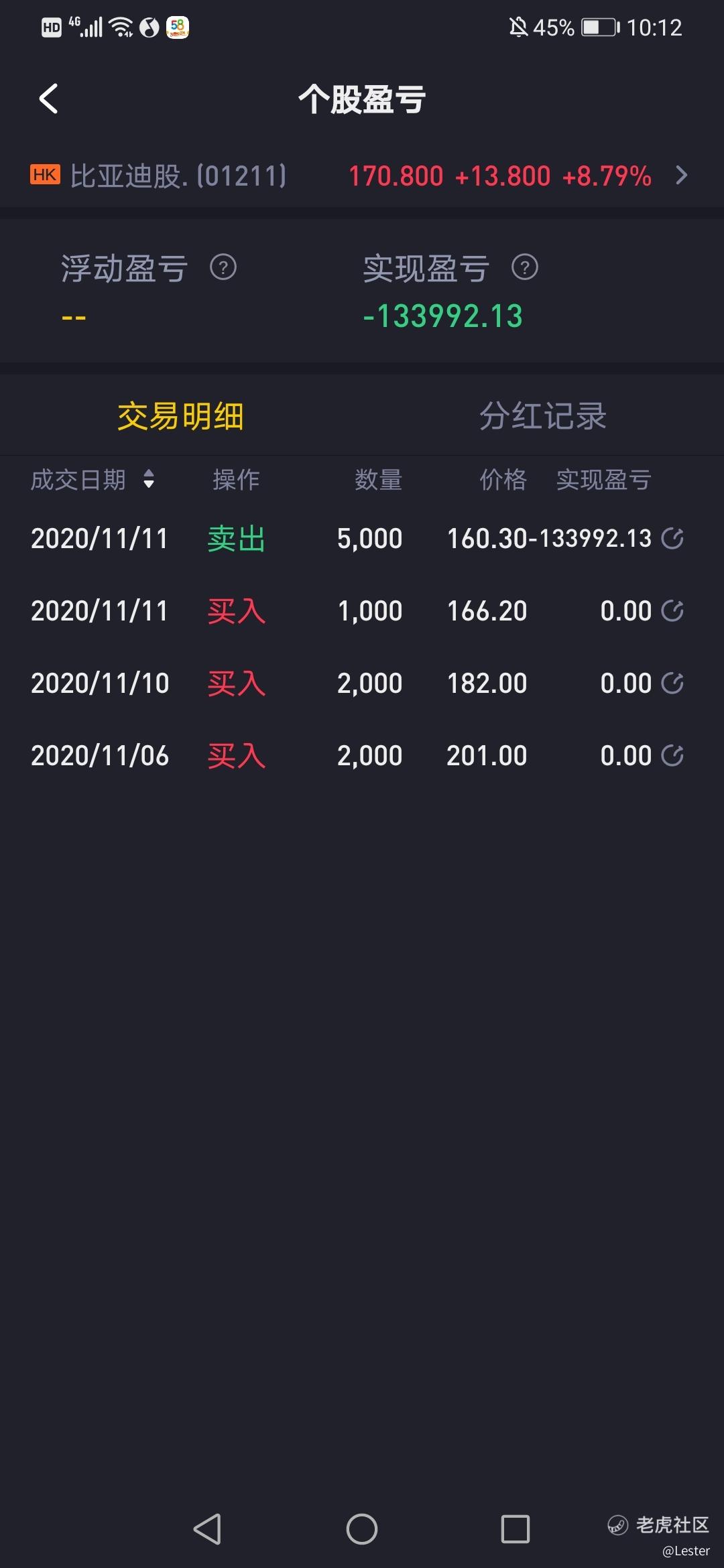Share the 买入 1,000 at 166.20 trade

(x=672, y=611)
